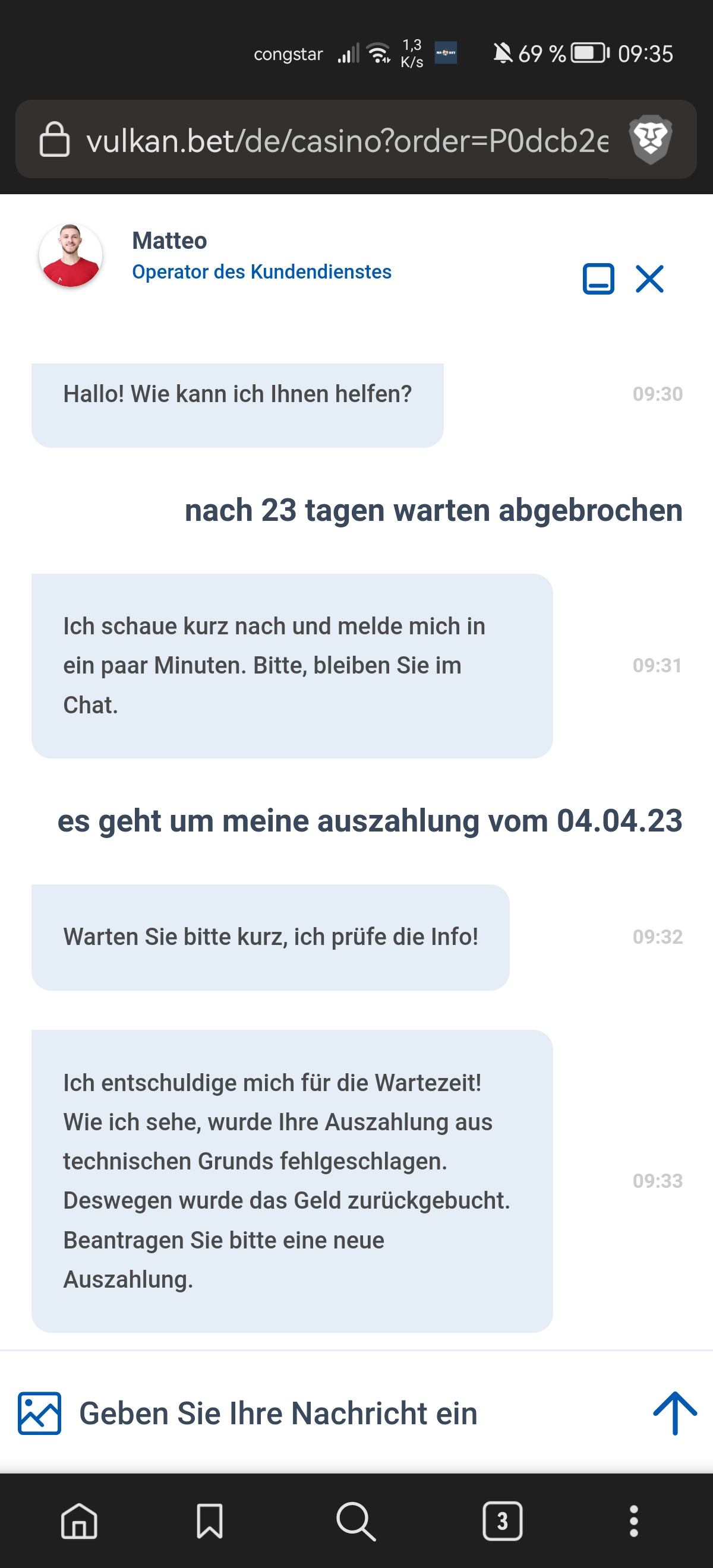Focus the message input field

click(x=341, y=1414)
